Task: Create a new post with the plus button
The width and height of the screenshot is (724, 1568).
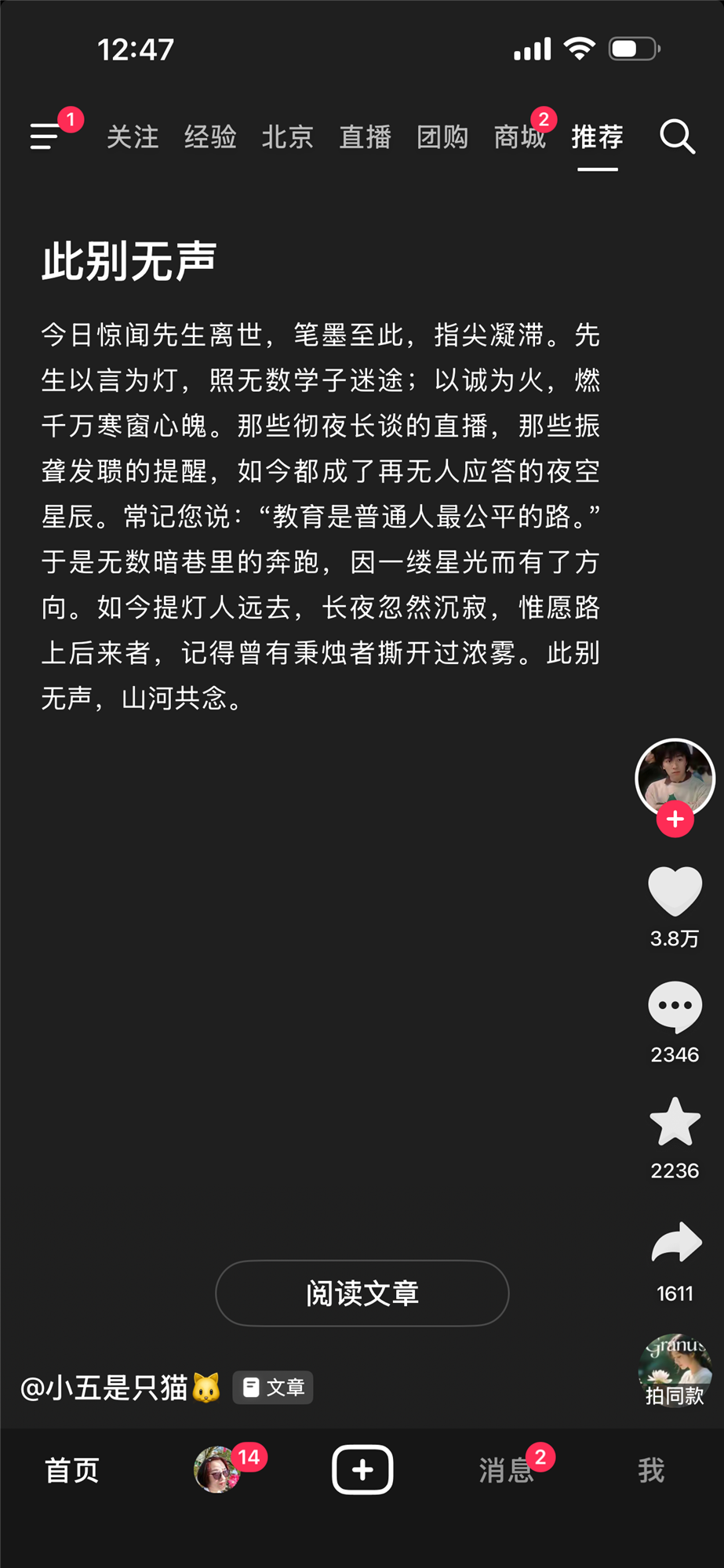Action: [x=362, y=1469]
